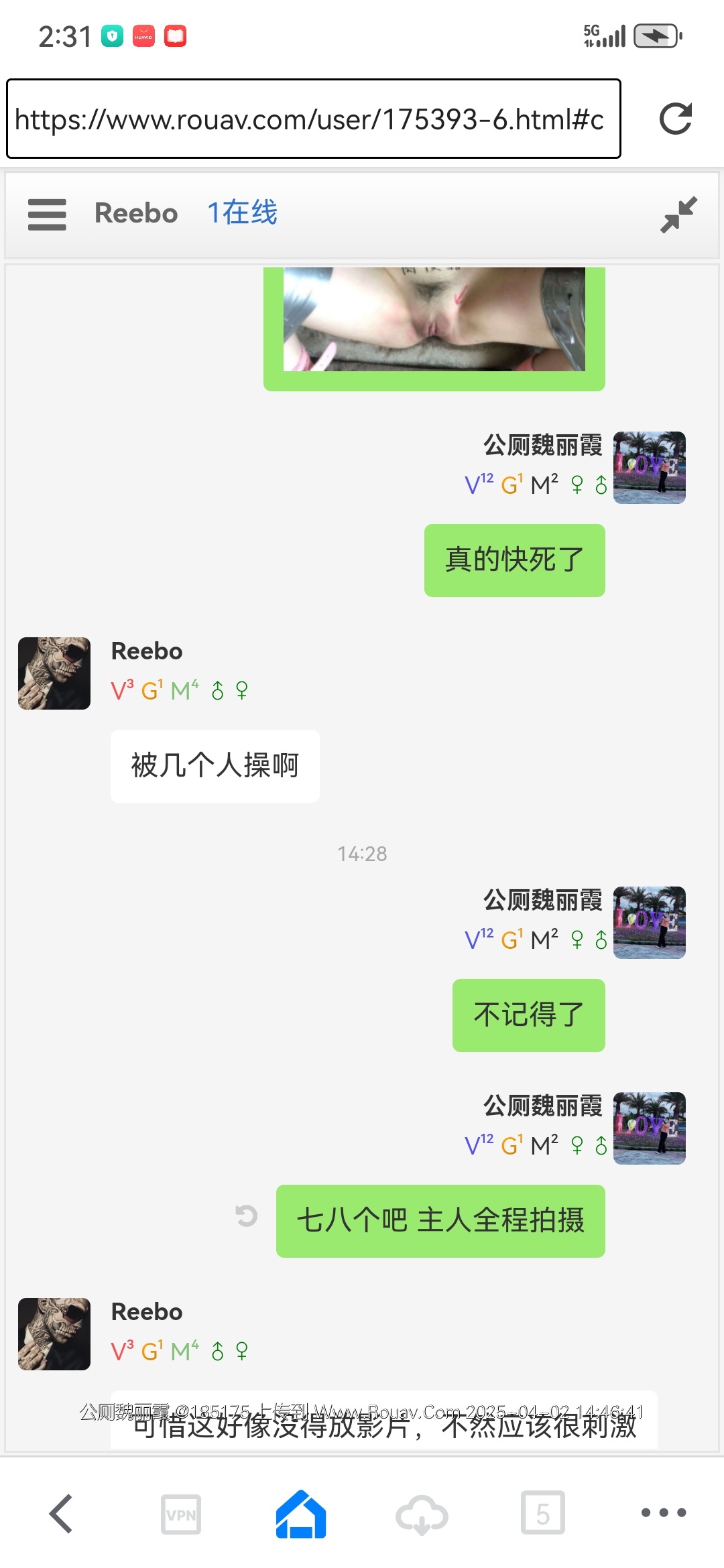Show the 5 open browser tabs
The width and height of the screenshot is (724, 1568).
542,1513
